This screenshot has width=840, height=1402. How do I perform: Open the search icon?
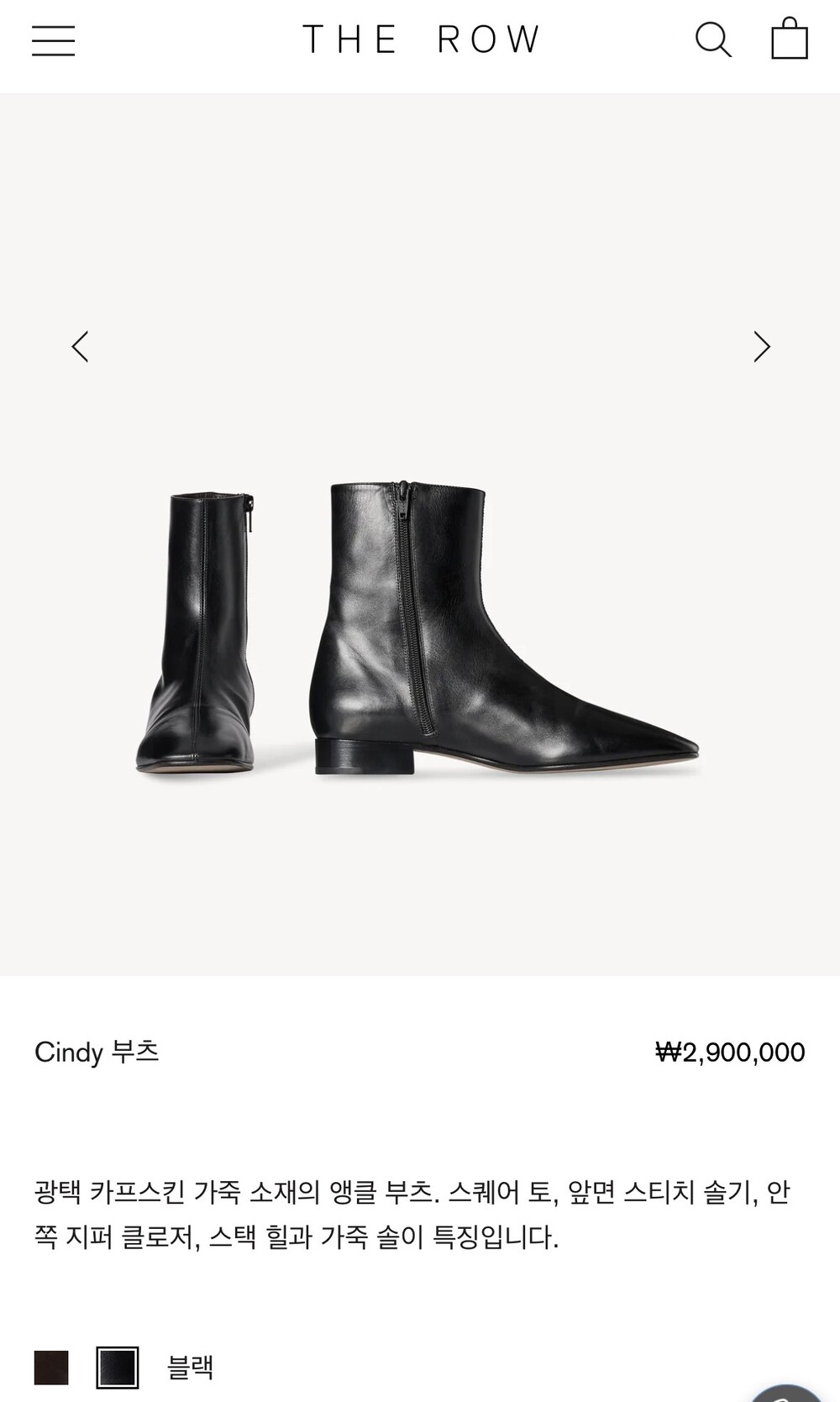713,39
